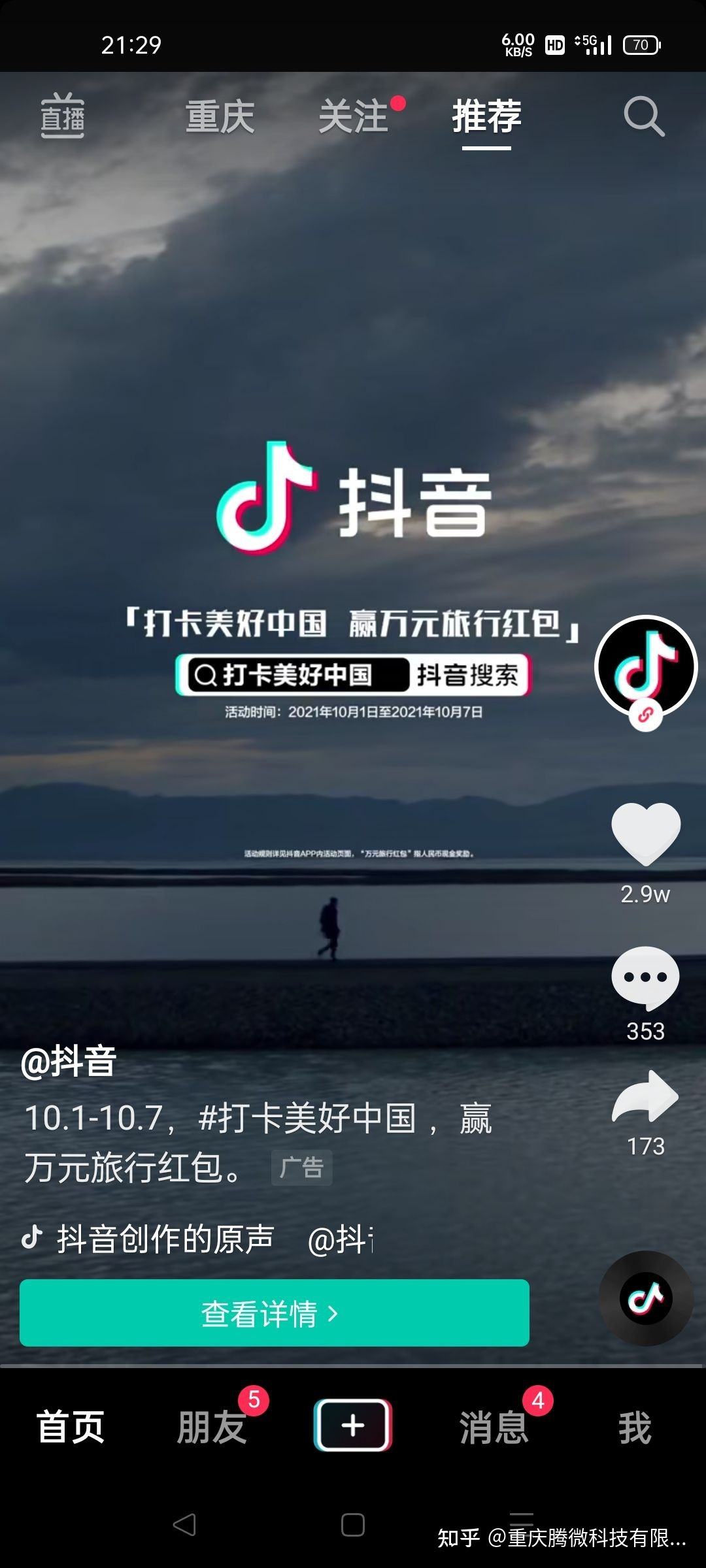Share this video via the arrow

(646, 1098)
